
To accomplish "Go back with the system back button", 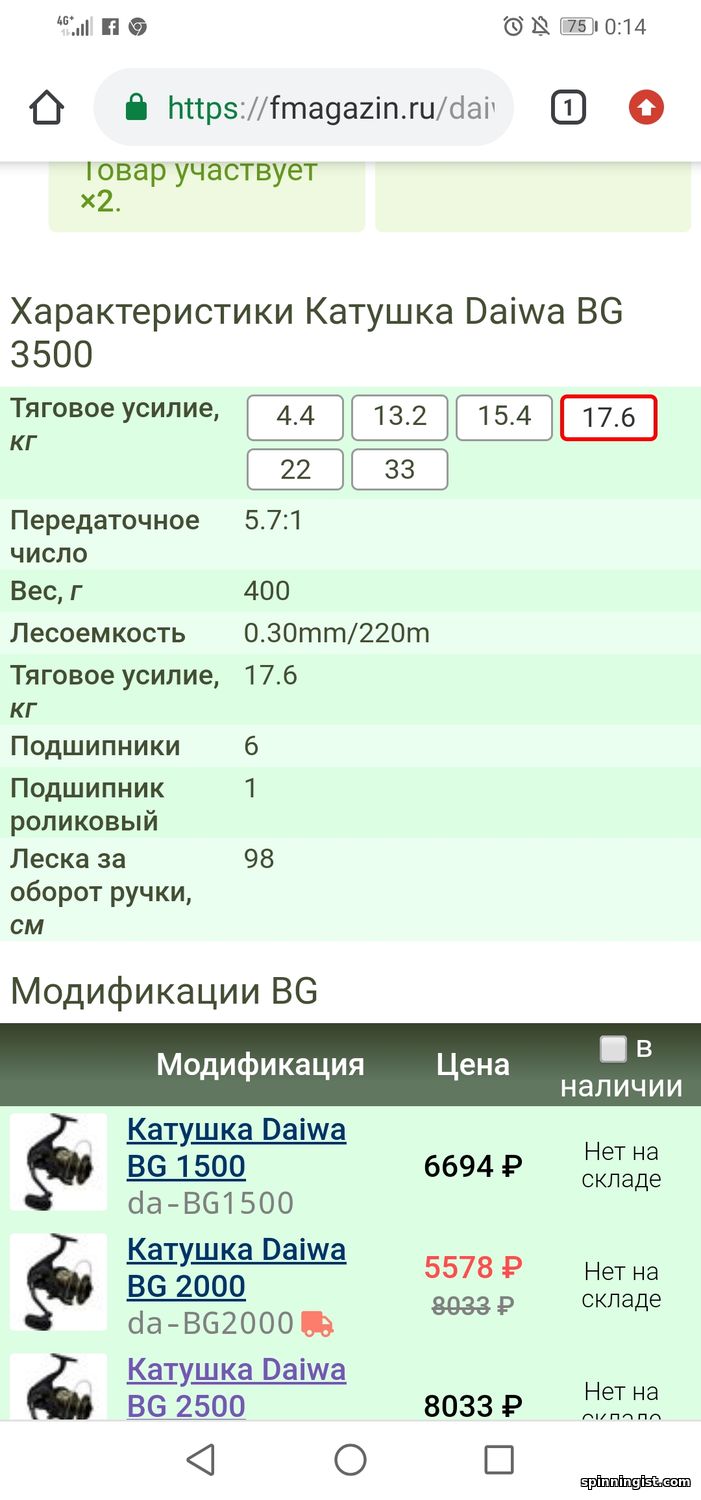I will pos(201,1460).
